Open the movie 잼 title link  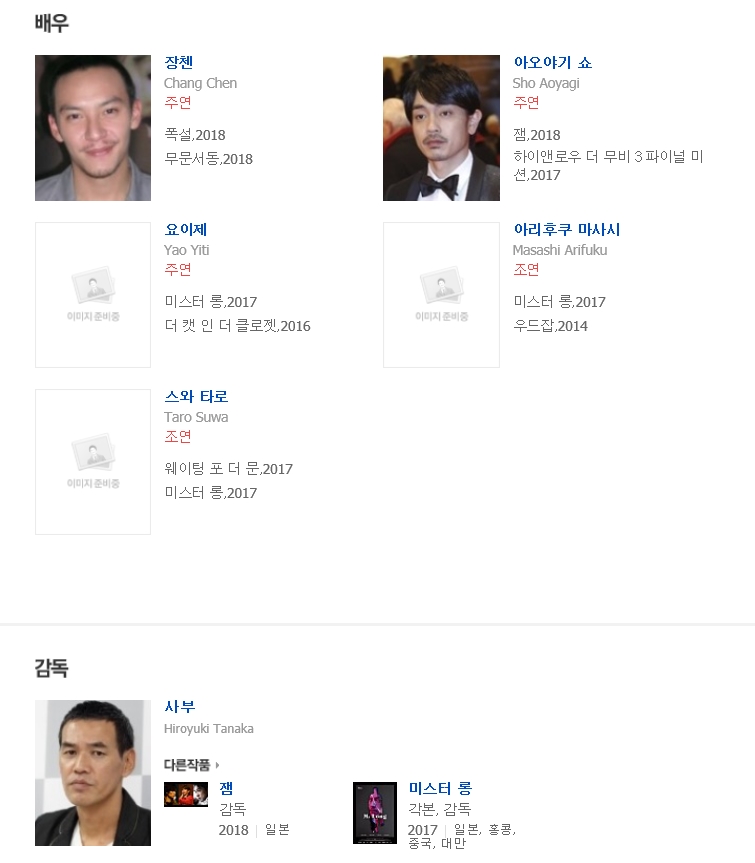click(x=226, y=789)
